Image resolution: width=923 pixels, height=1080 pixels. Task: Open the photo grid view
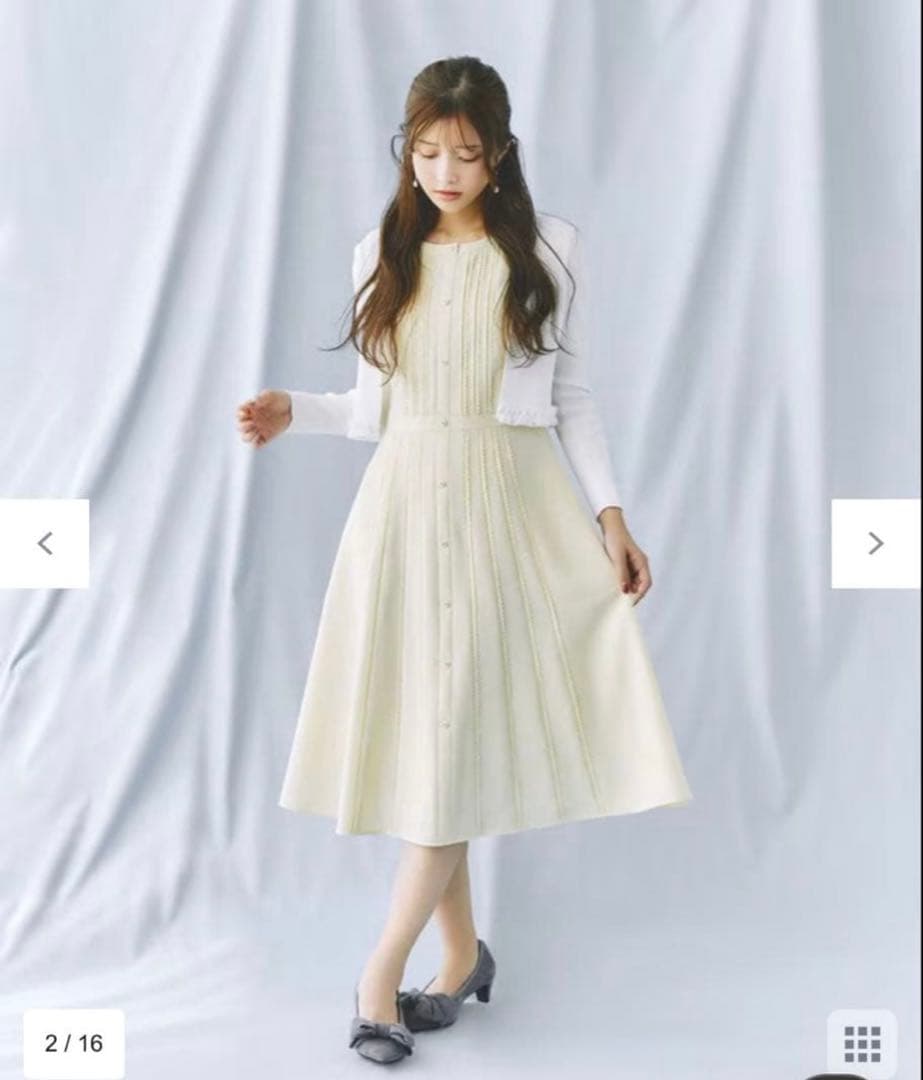click(861, 1043)
